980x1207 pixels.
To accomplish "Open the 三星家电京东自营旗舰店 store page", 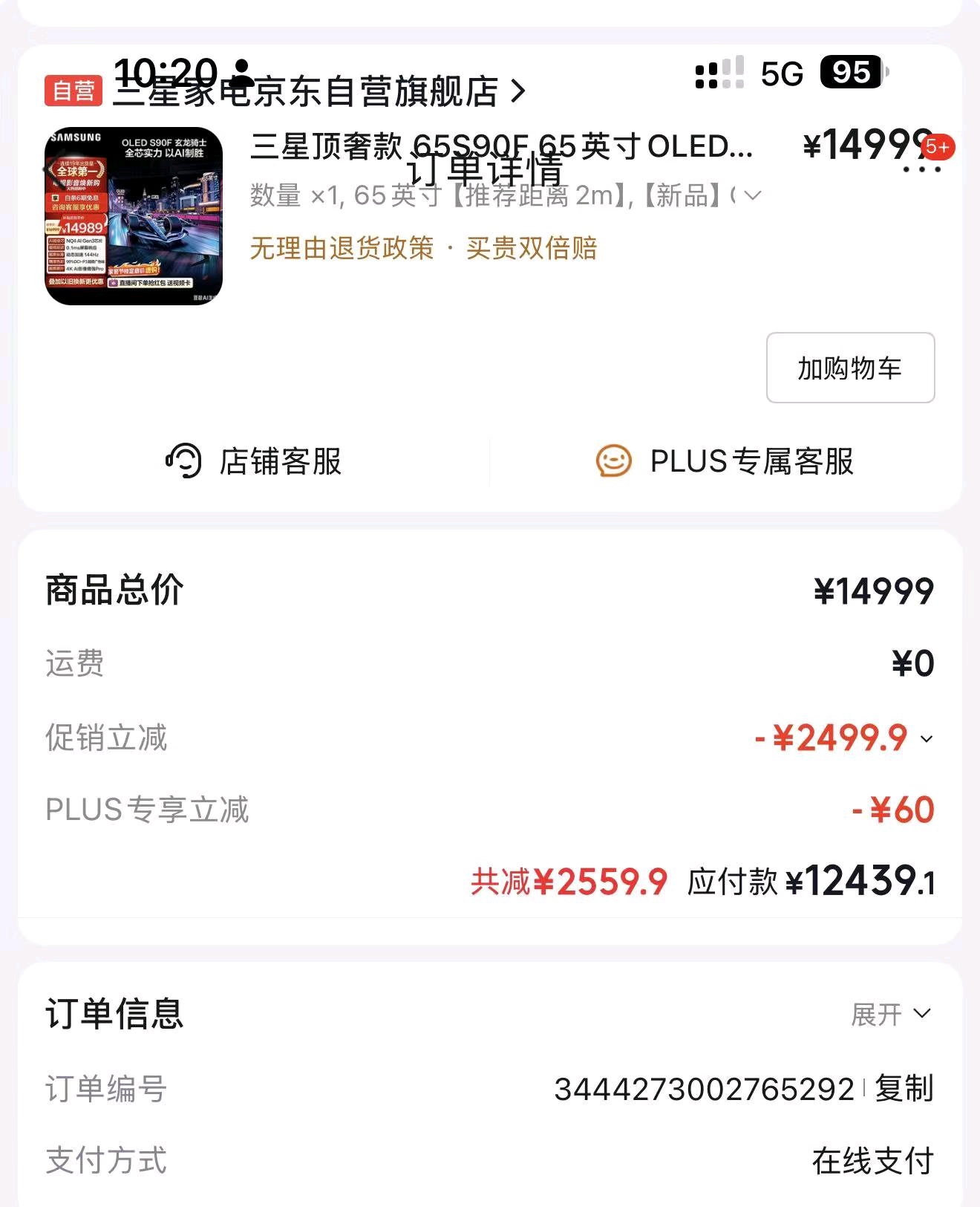I will pos(319,92).
